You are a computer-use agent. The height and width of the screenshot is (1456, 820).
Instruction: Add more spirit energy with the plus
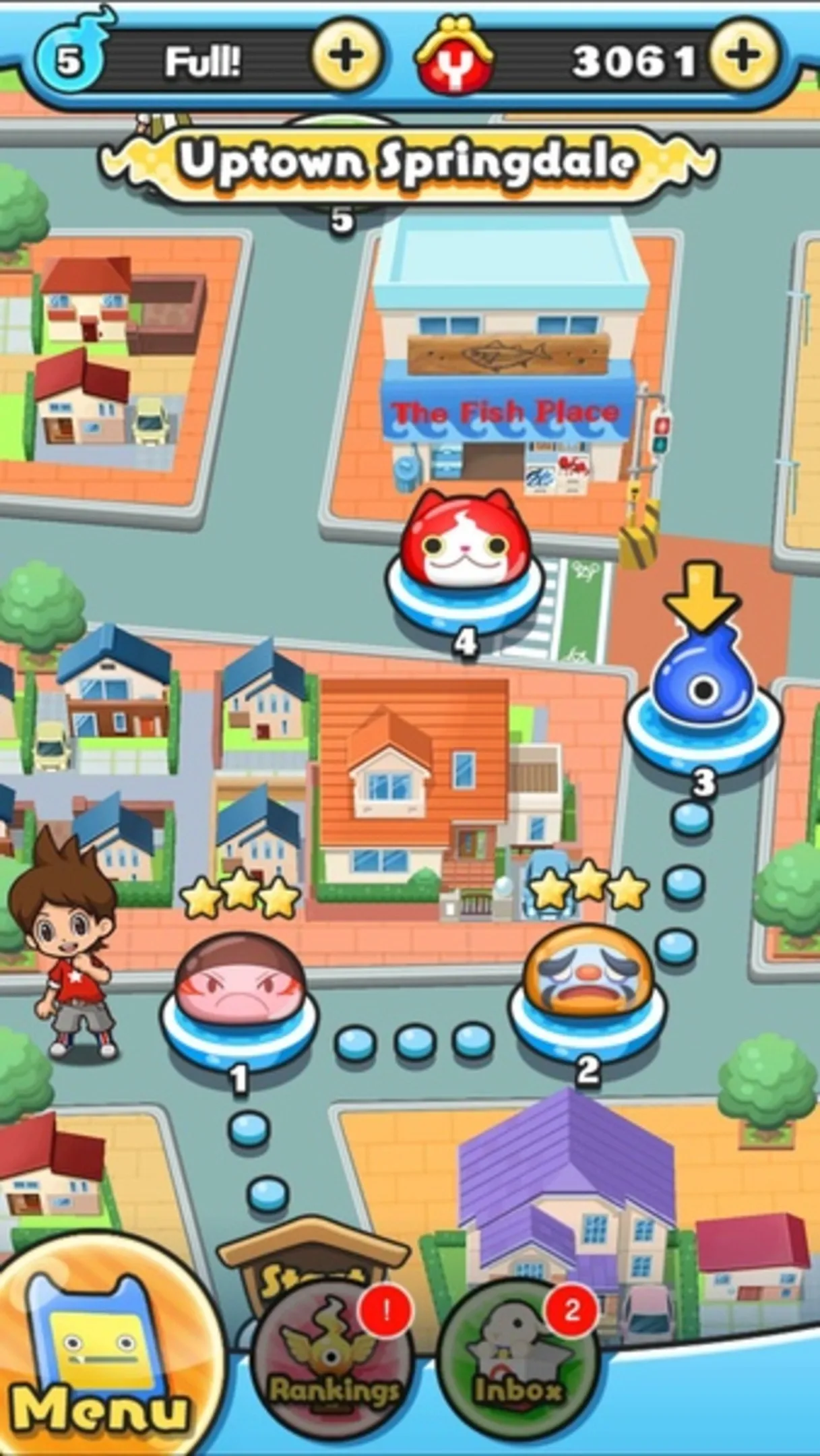346,59
